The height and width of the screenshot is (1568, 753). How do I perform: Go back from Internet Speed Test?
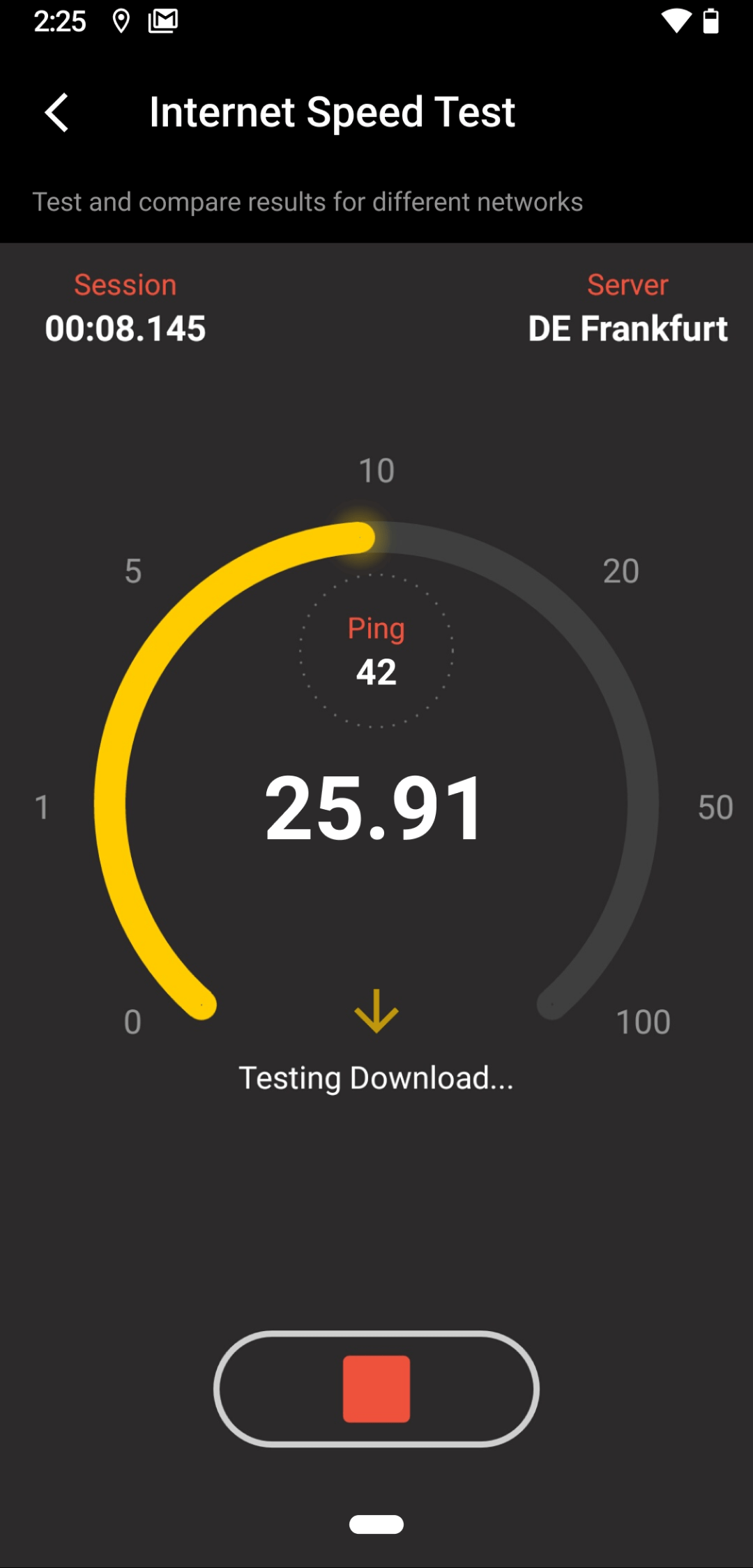coord(56,112)
